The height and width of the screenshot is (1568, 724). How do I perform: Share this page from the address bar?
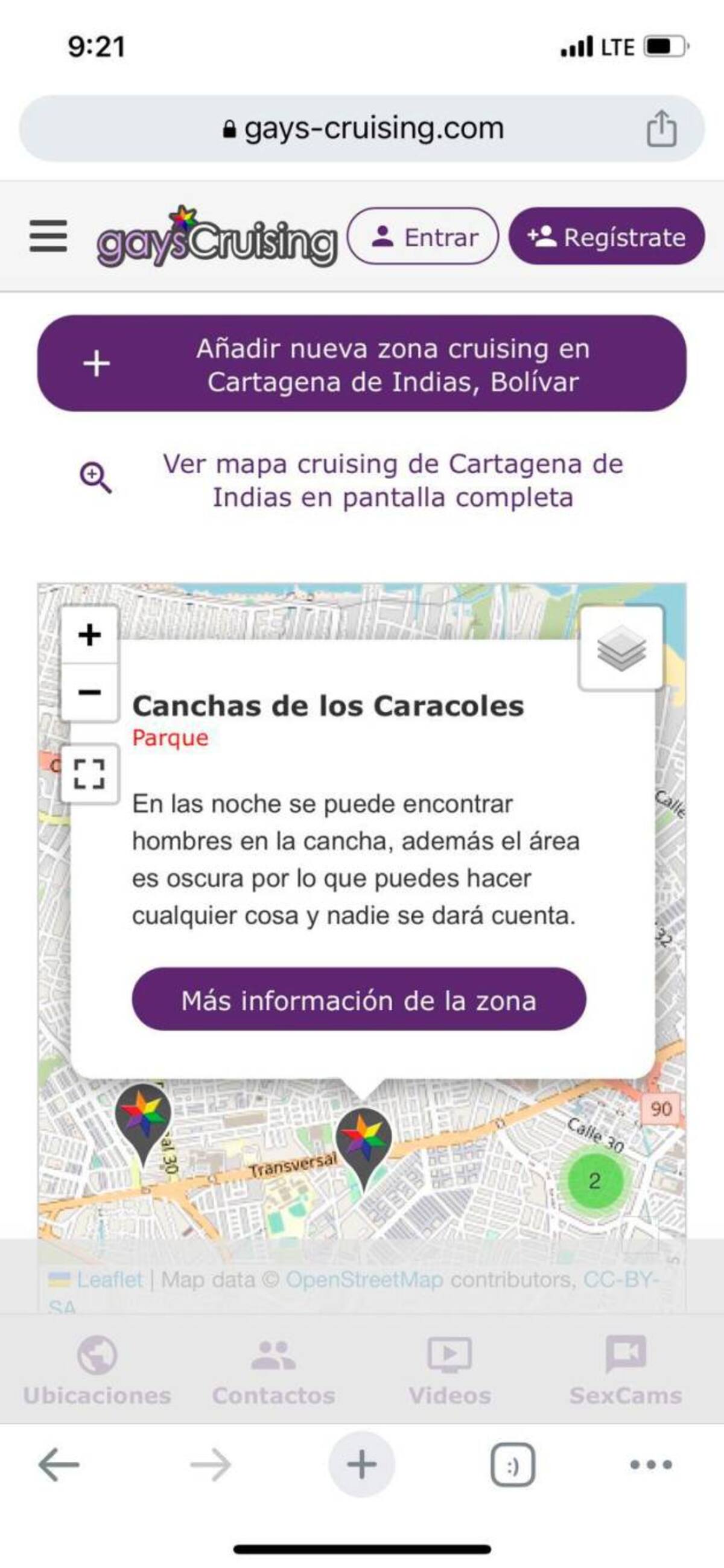click(661, 129)
